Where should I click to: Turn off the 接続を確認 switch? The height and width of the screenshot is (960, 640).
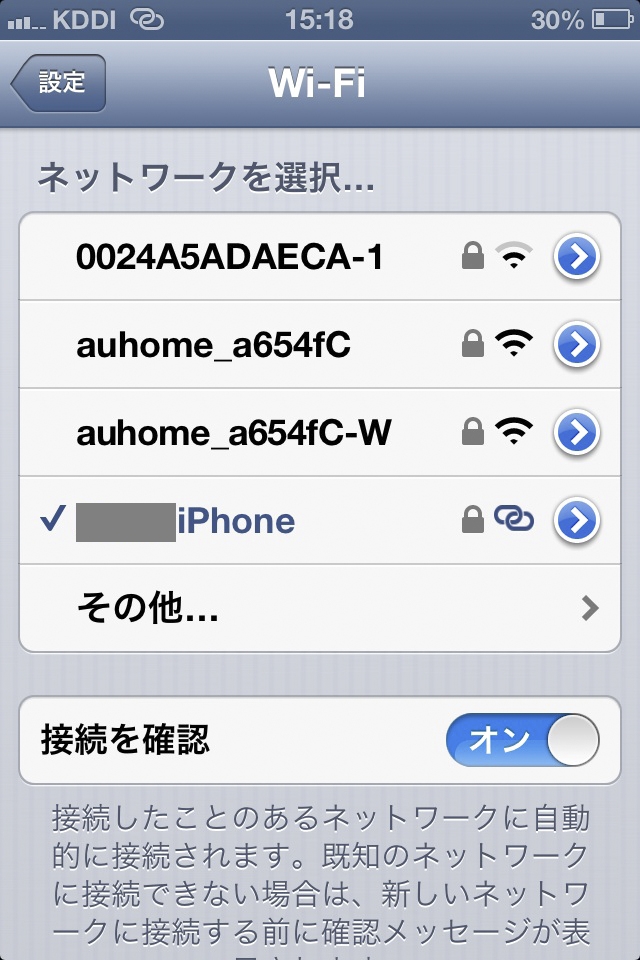(522, 741)
